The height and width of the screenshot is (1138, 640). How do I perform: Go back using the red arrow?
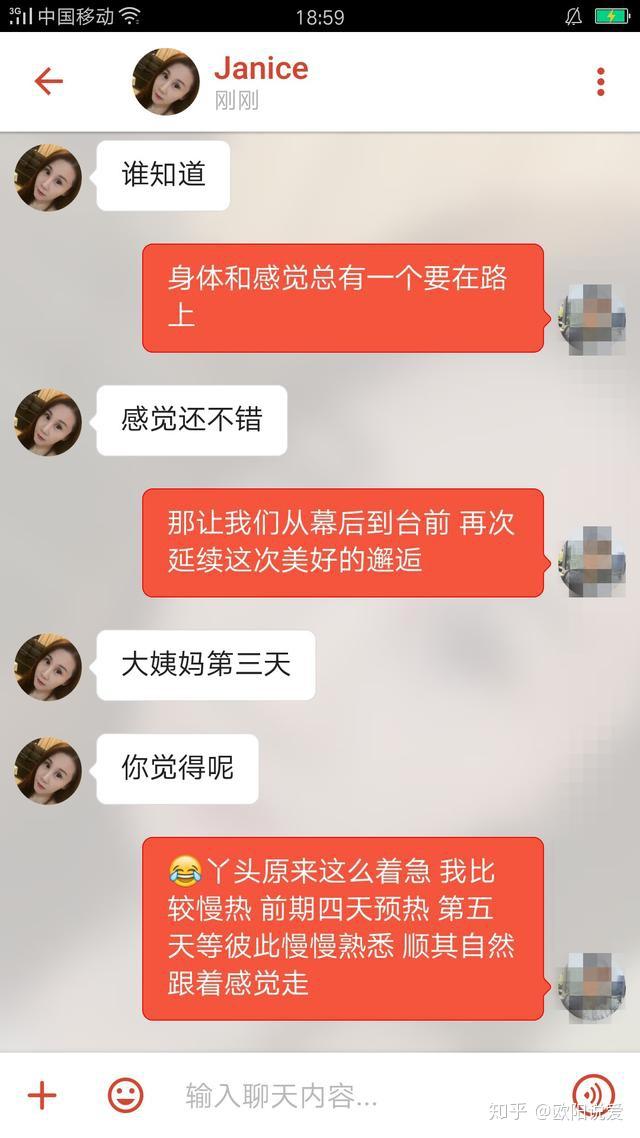point(48,81)
